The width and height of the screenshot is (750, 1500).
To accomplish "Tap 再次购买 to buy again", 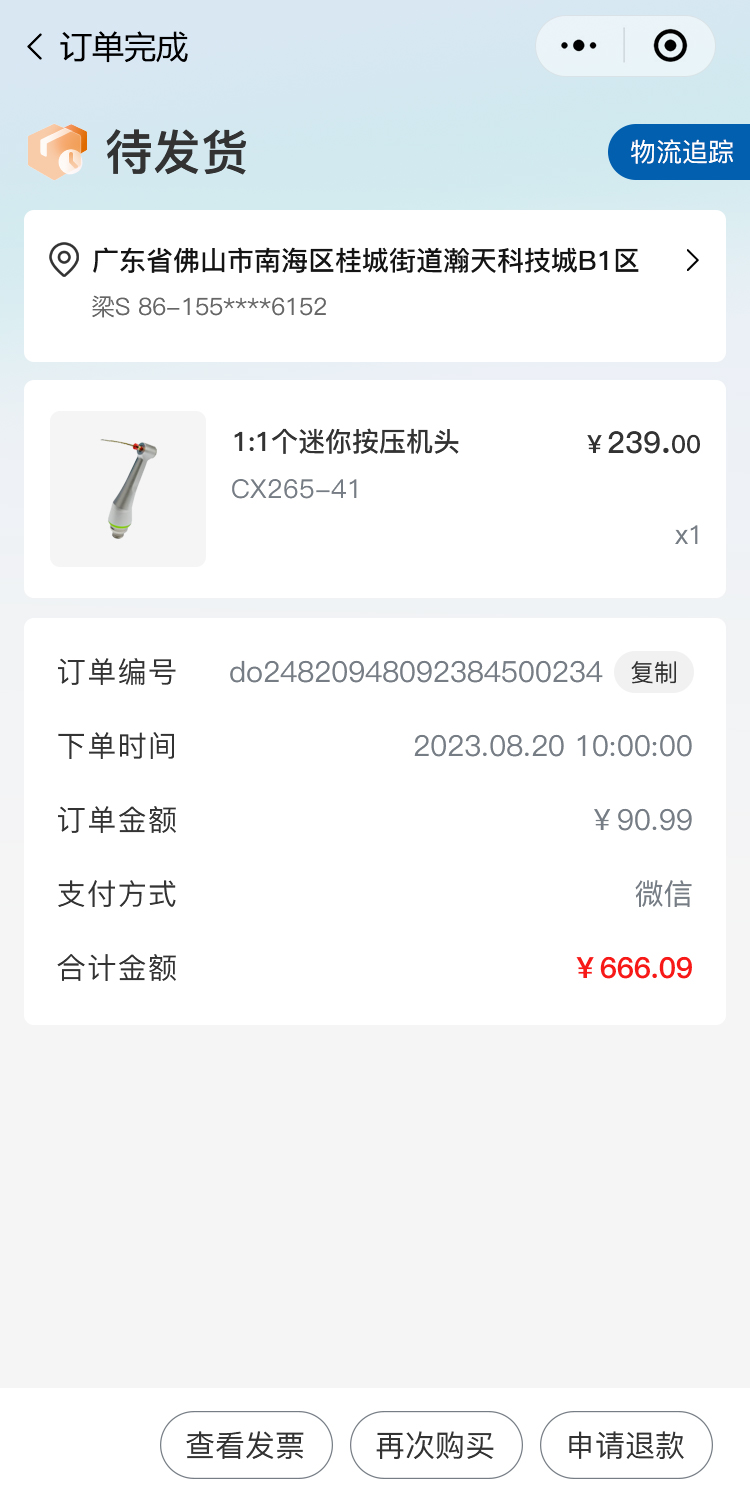I will point(436,1445).
